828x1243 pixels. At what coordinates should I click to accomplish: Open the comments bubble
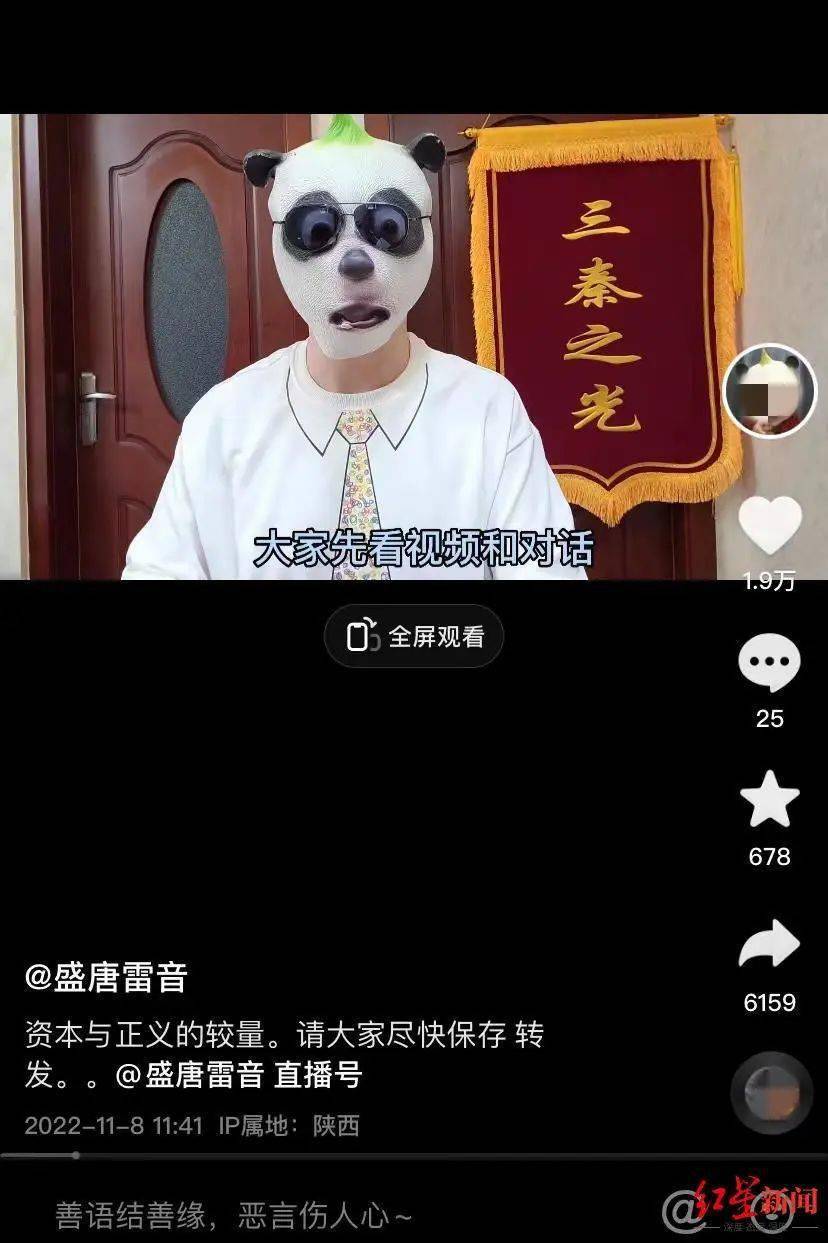tap(769, 663)
